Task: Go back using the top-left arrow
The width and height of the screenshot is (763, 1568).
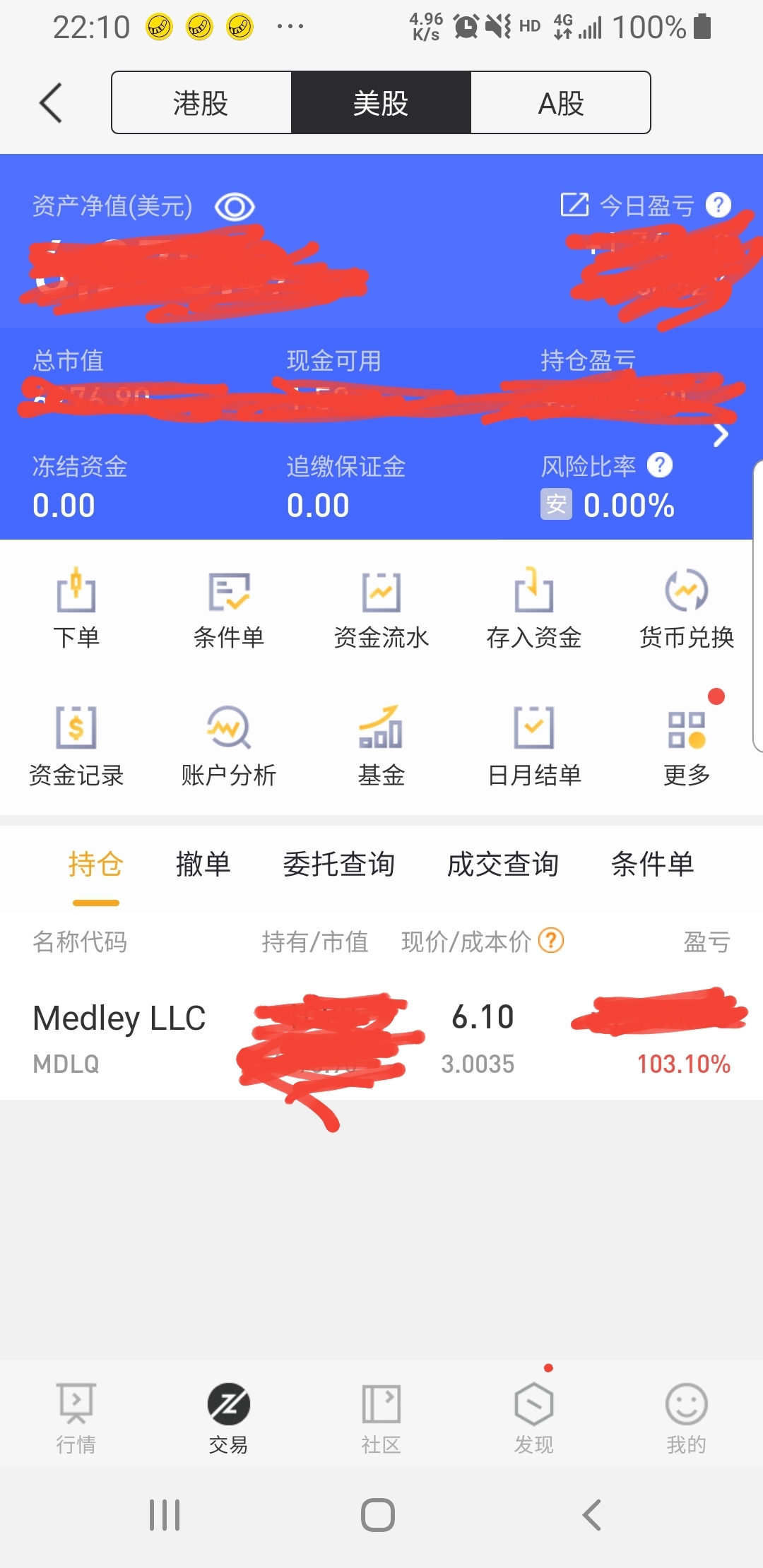Action: (x=50, y=102)
